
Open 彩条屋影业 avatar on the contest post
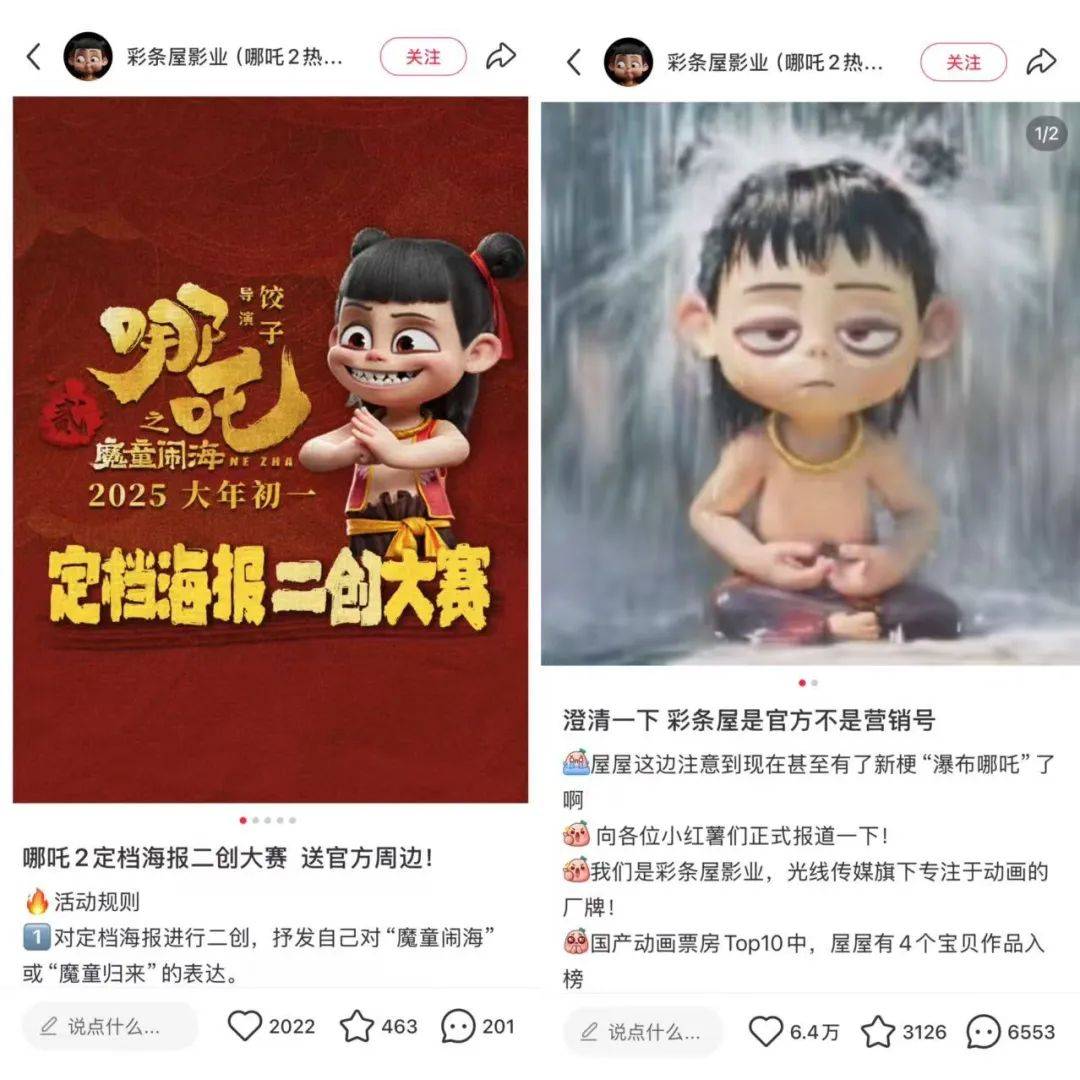tap(88, 57)
